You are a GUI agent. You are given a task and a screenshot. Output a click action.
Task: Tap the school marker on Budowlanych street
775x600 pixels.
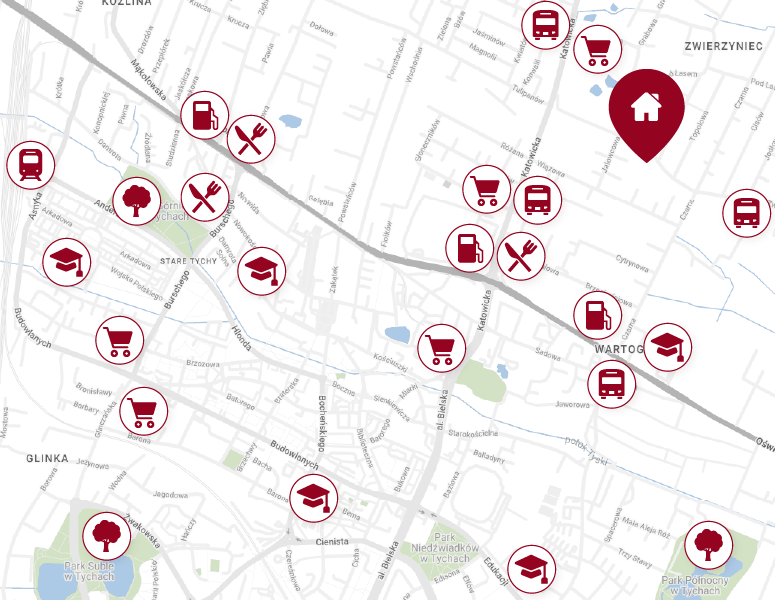point(314,497)
